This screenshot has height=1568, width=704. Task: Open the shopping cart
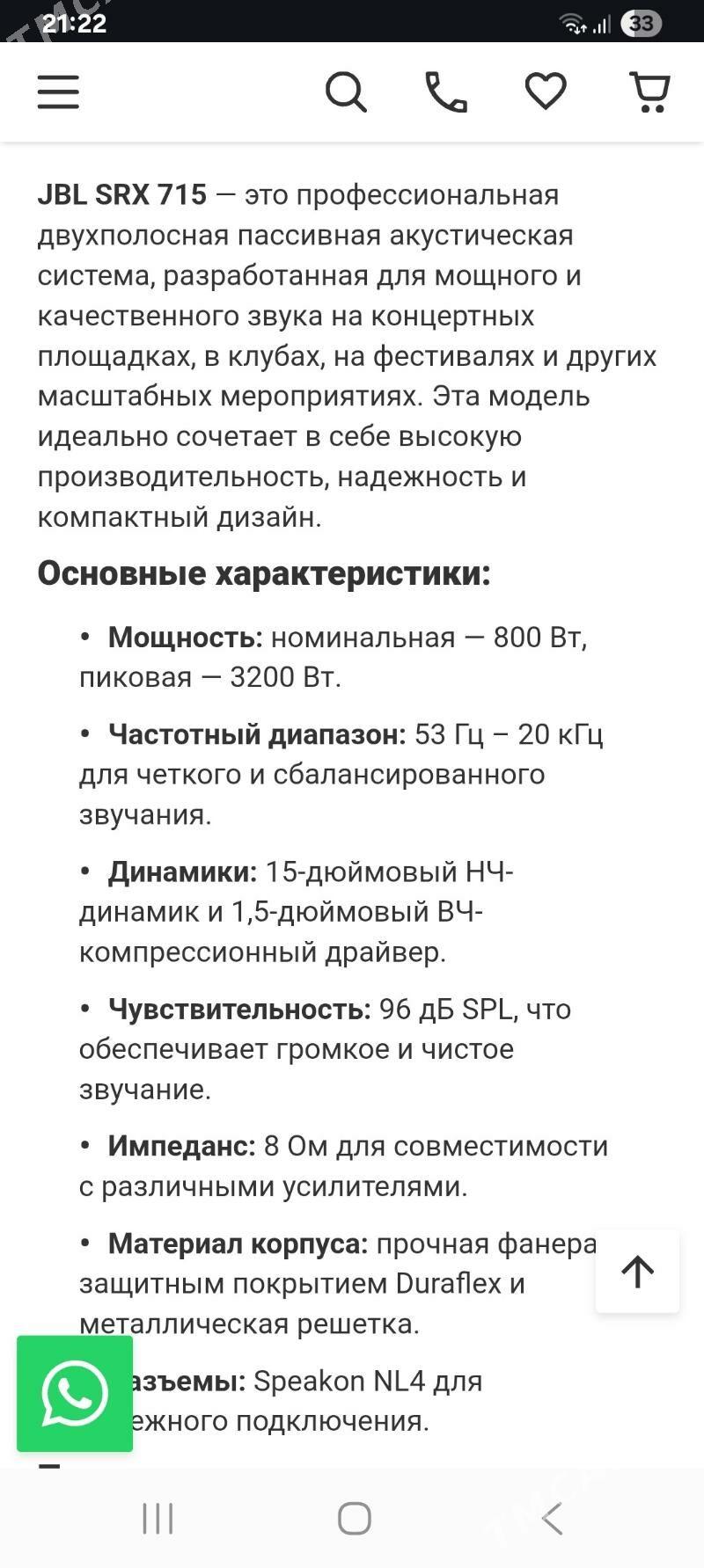coord(650,92)
